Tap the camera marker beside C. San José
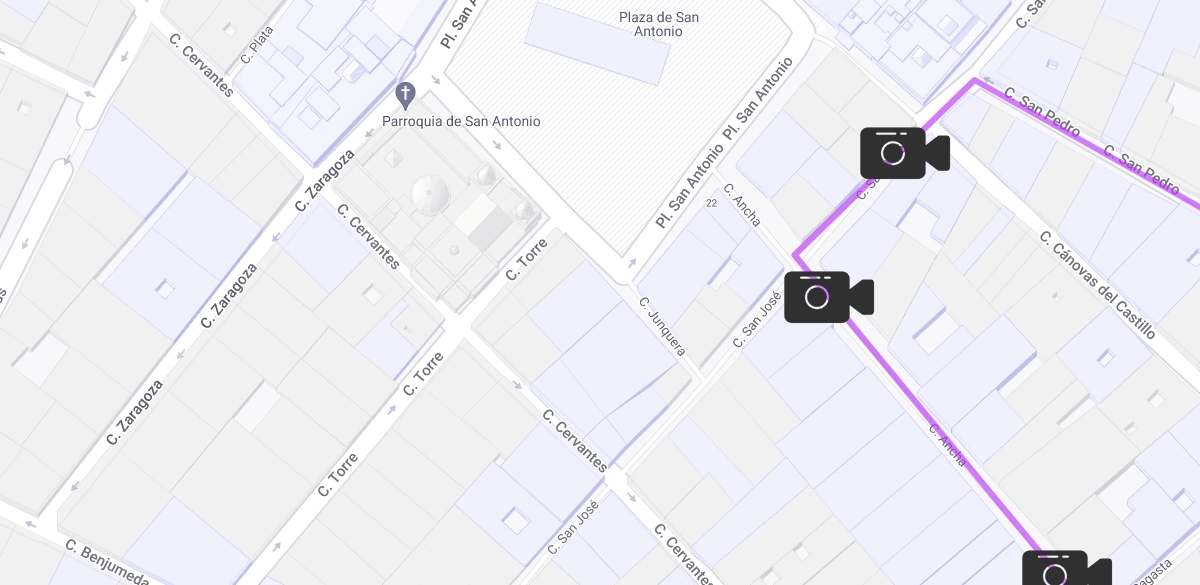The height and width of the screenshot is (585, 1200). point(827,297)
